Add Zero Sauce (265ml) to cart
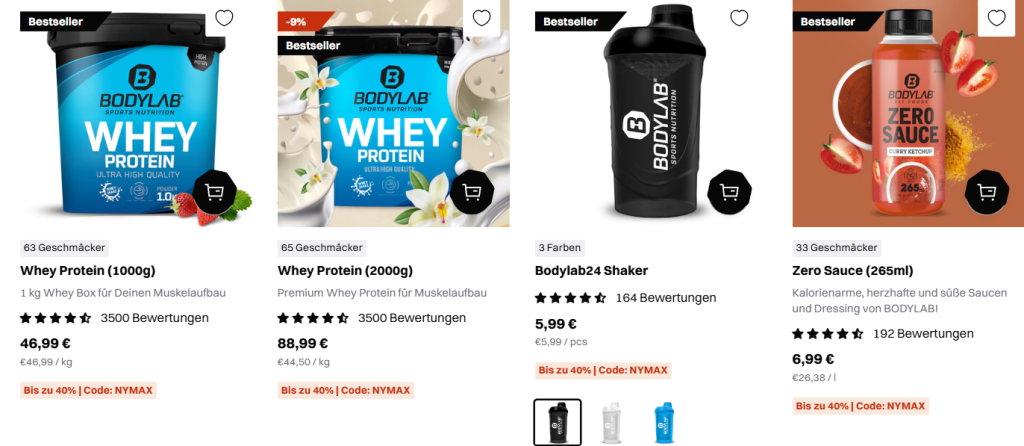 click(x=986, y=192)
